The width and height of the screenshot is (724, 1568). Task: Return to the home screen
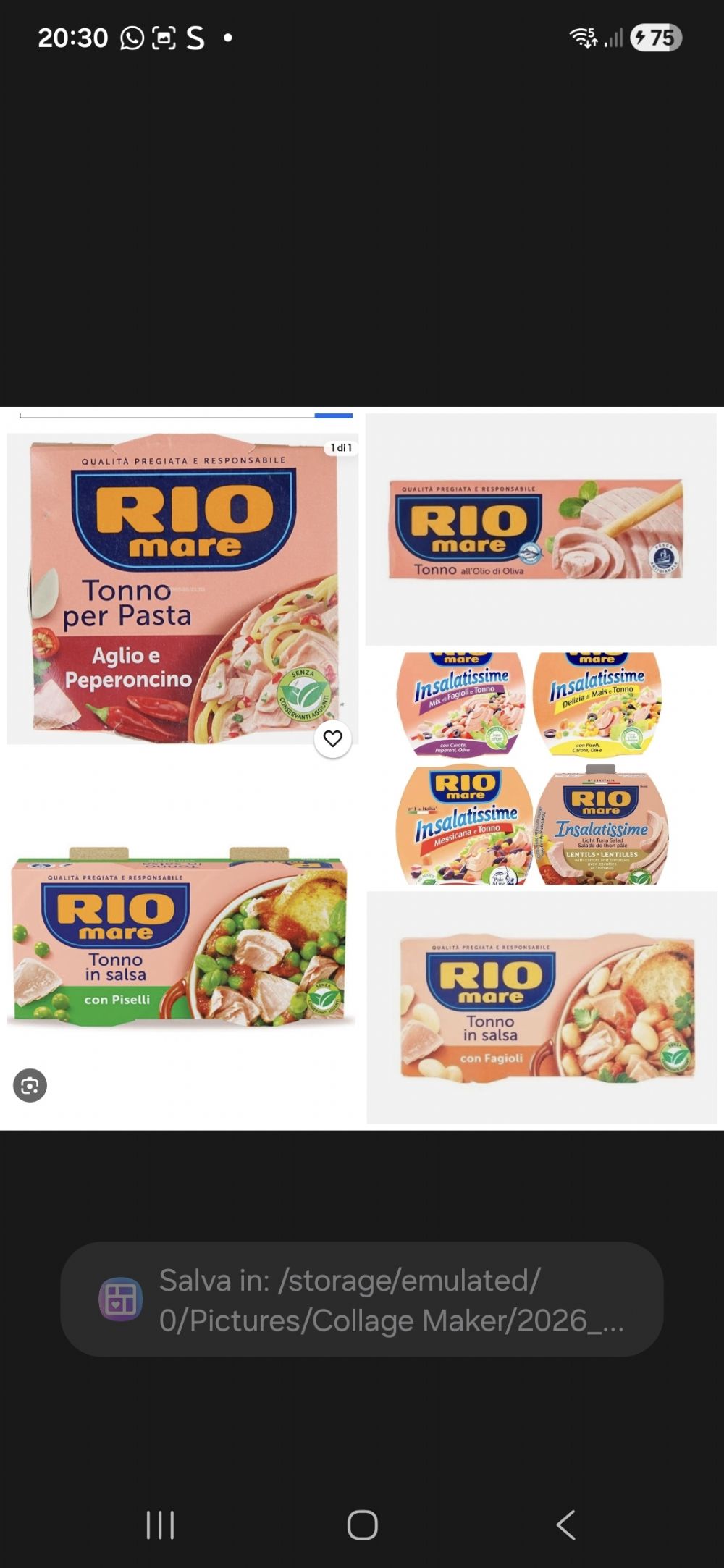pos(362,1525)
